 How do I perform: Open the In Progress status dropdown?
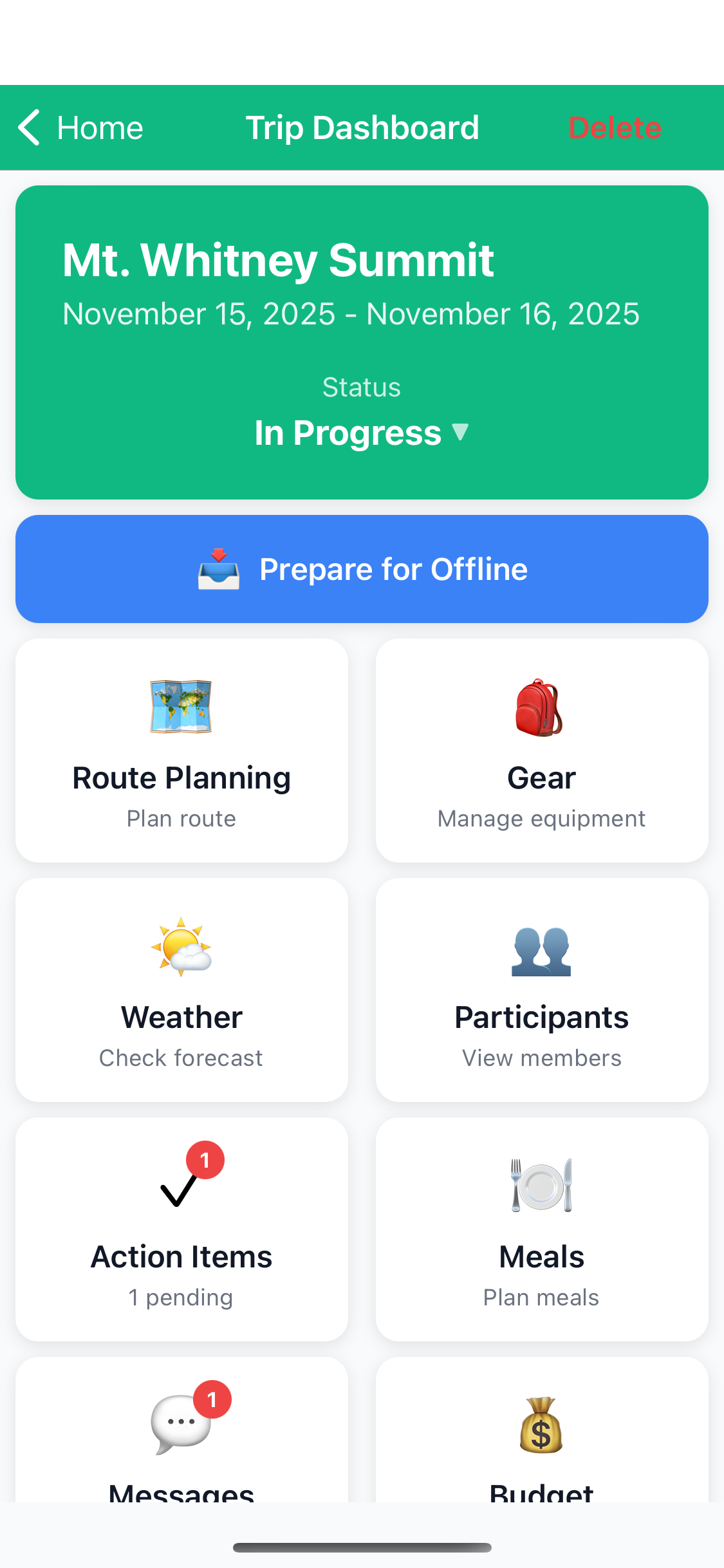[361, 433]
